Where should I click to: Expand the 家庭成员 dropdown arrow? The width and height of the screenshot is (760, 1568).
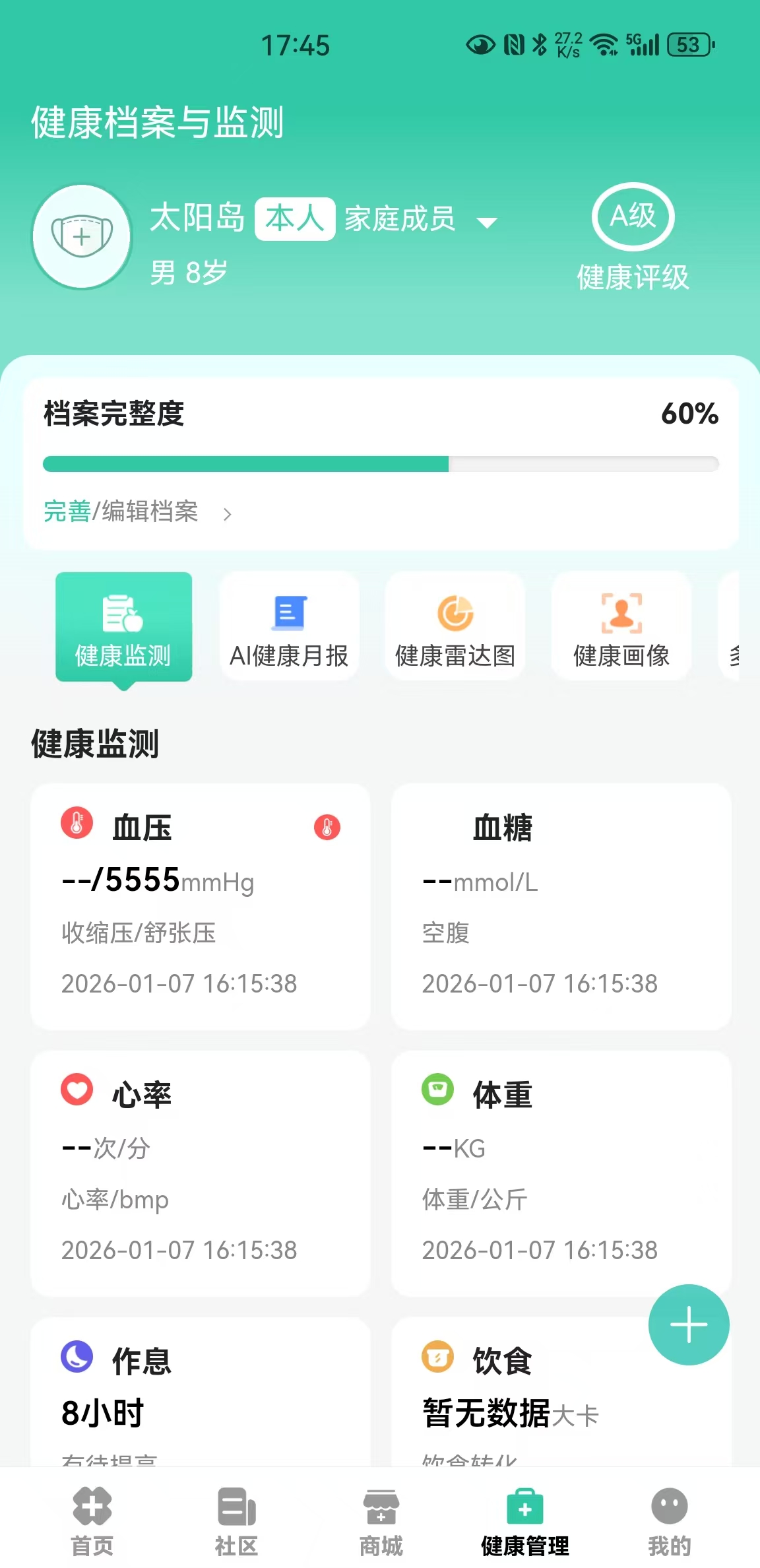tap(488, 223)
